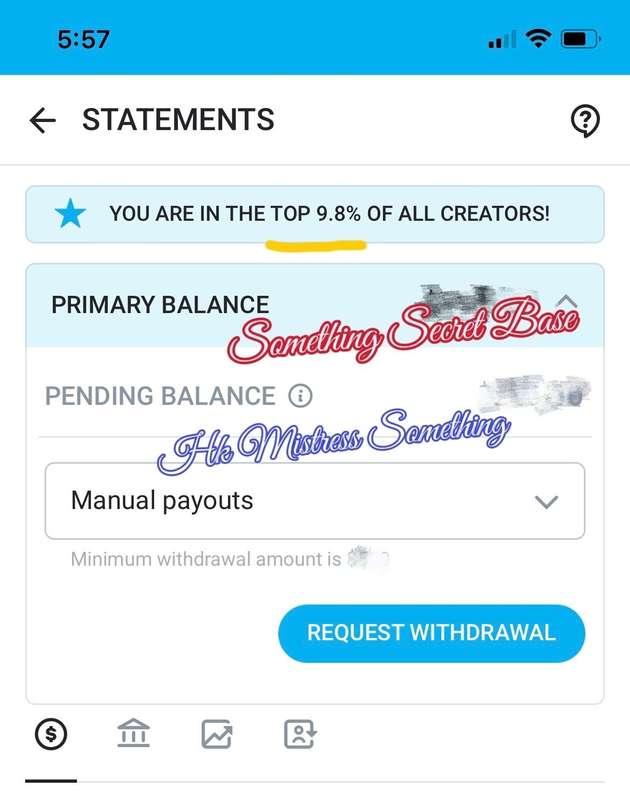
Task: Switch to the bank payouts tab
Action: point(133,735)
